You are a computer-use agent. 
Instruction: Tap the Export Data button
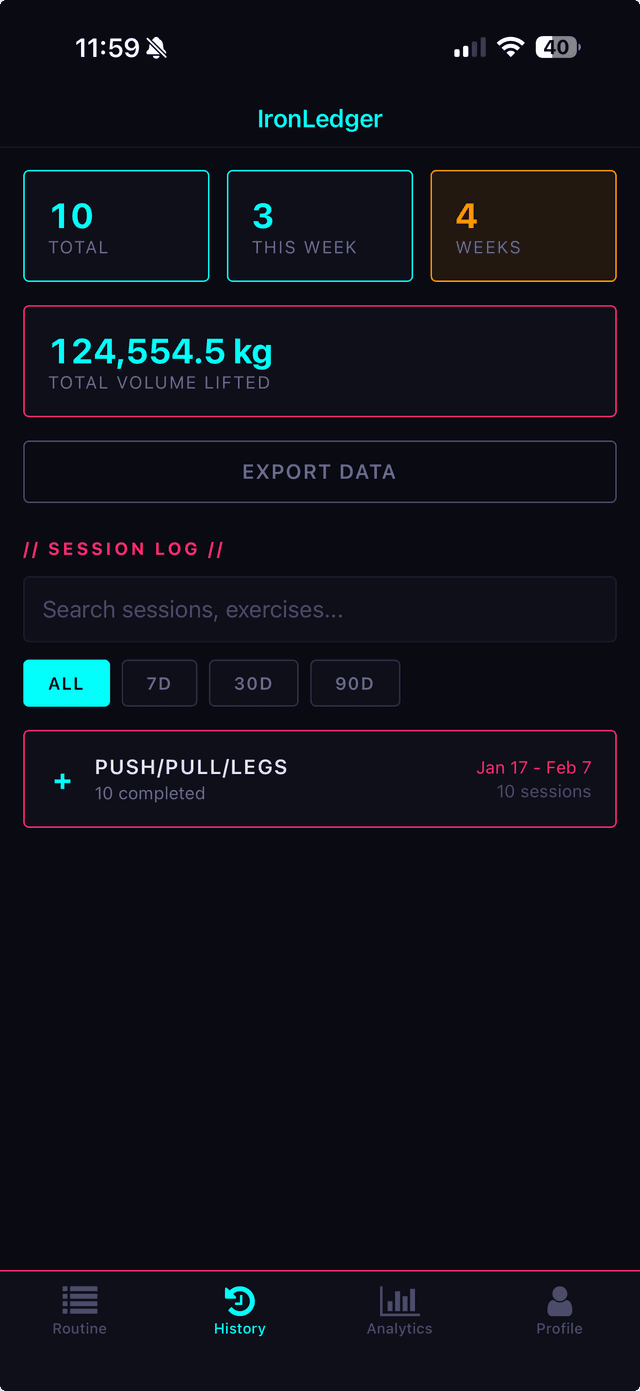(320, 472)
